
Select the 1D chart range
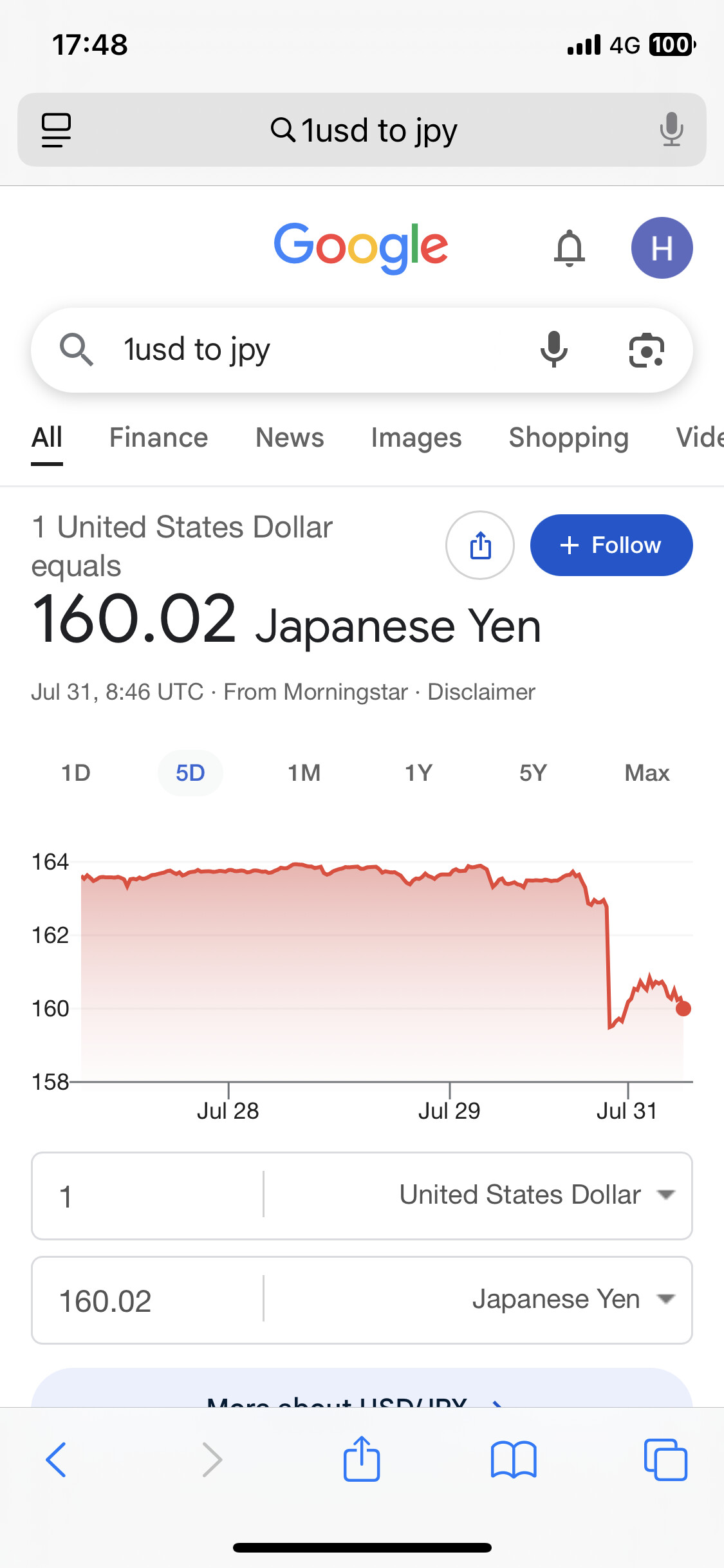(76, 772)
